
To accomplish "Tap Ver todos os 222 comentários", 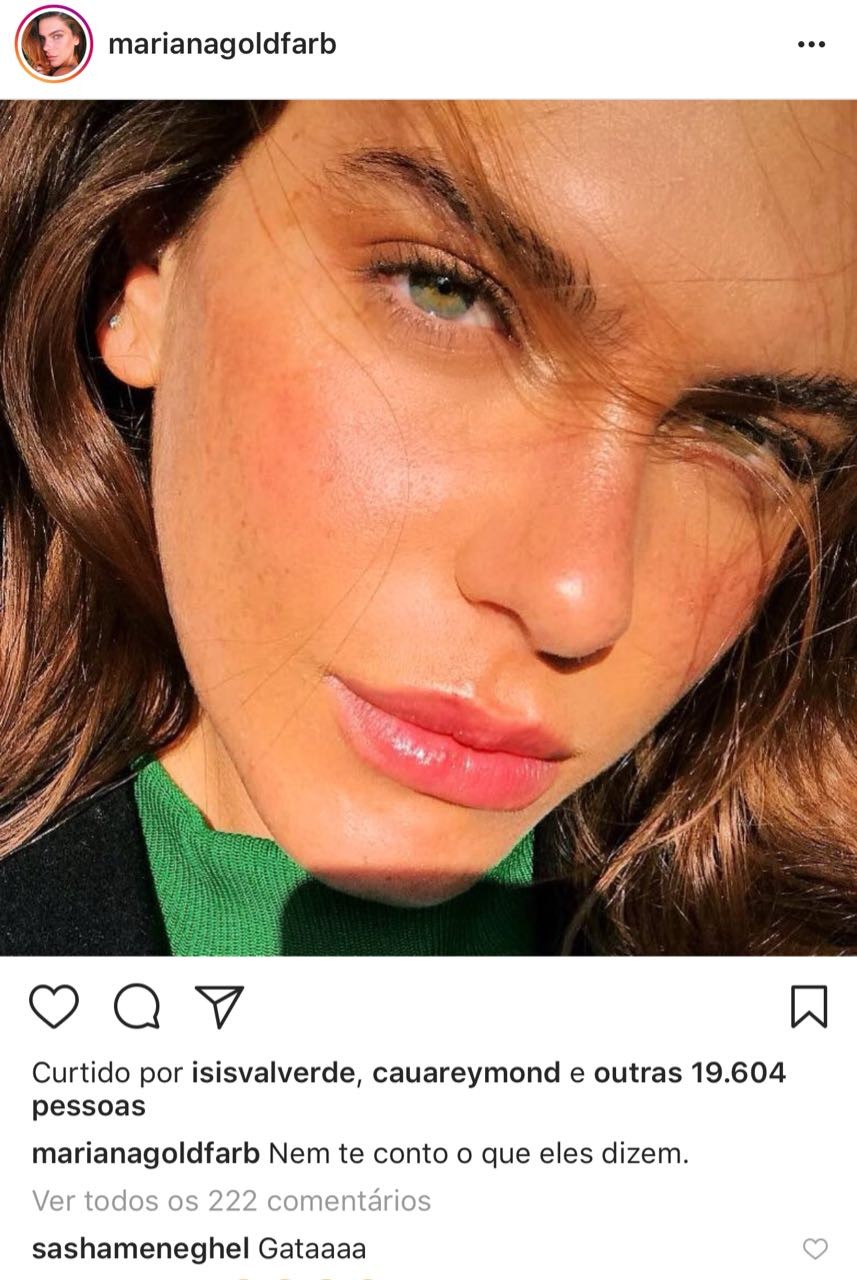I will coord(231,1200).
